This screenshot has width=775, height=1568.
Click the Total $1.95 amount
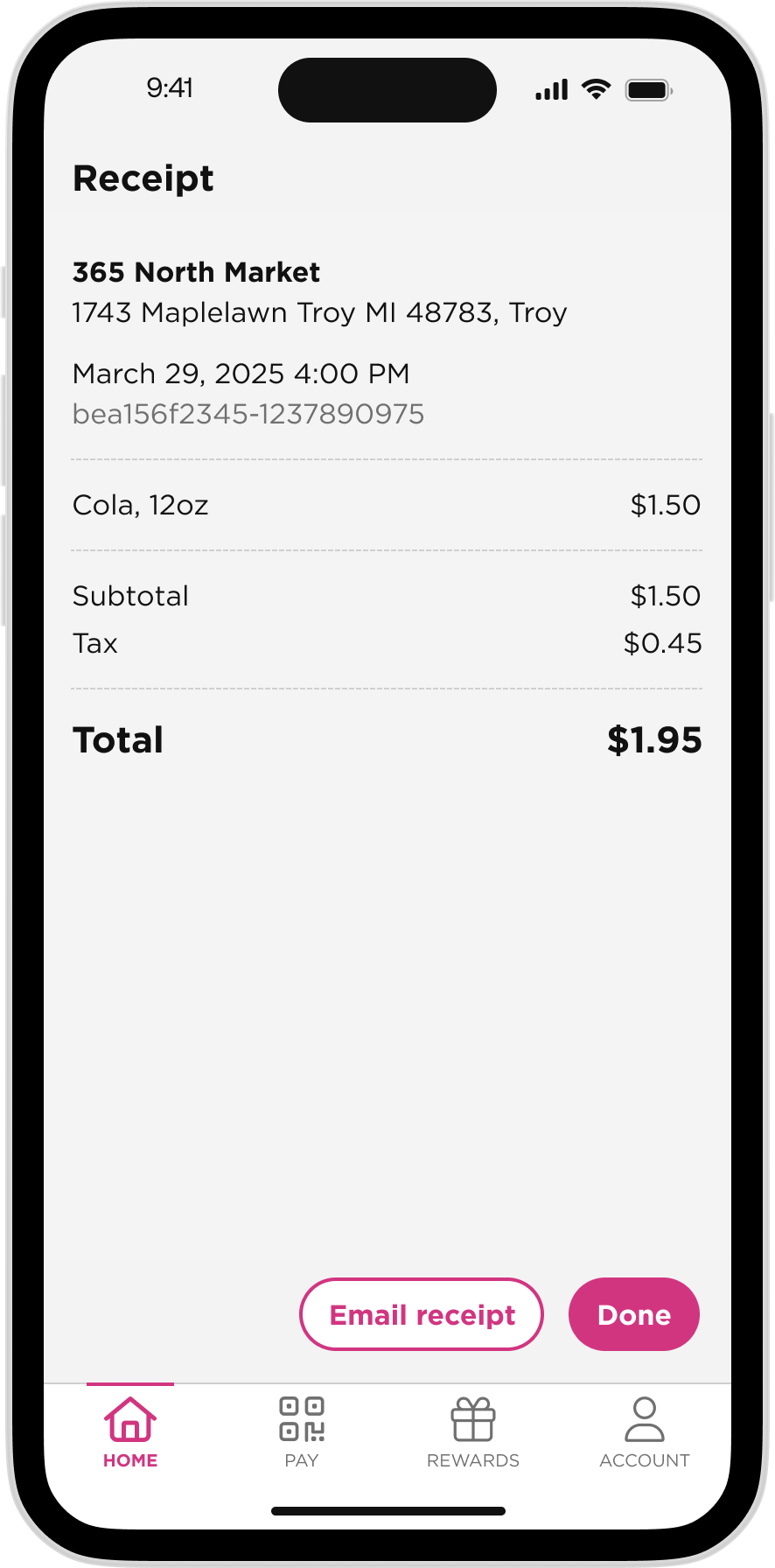point(654,739)
